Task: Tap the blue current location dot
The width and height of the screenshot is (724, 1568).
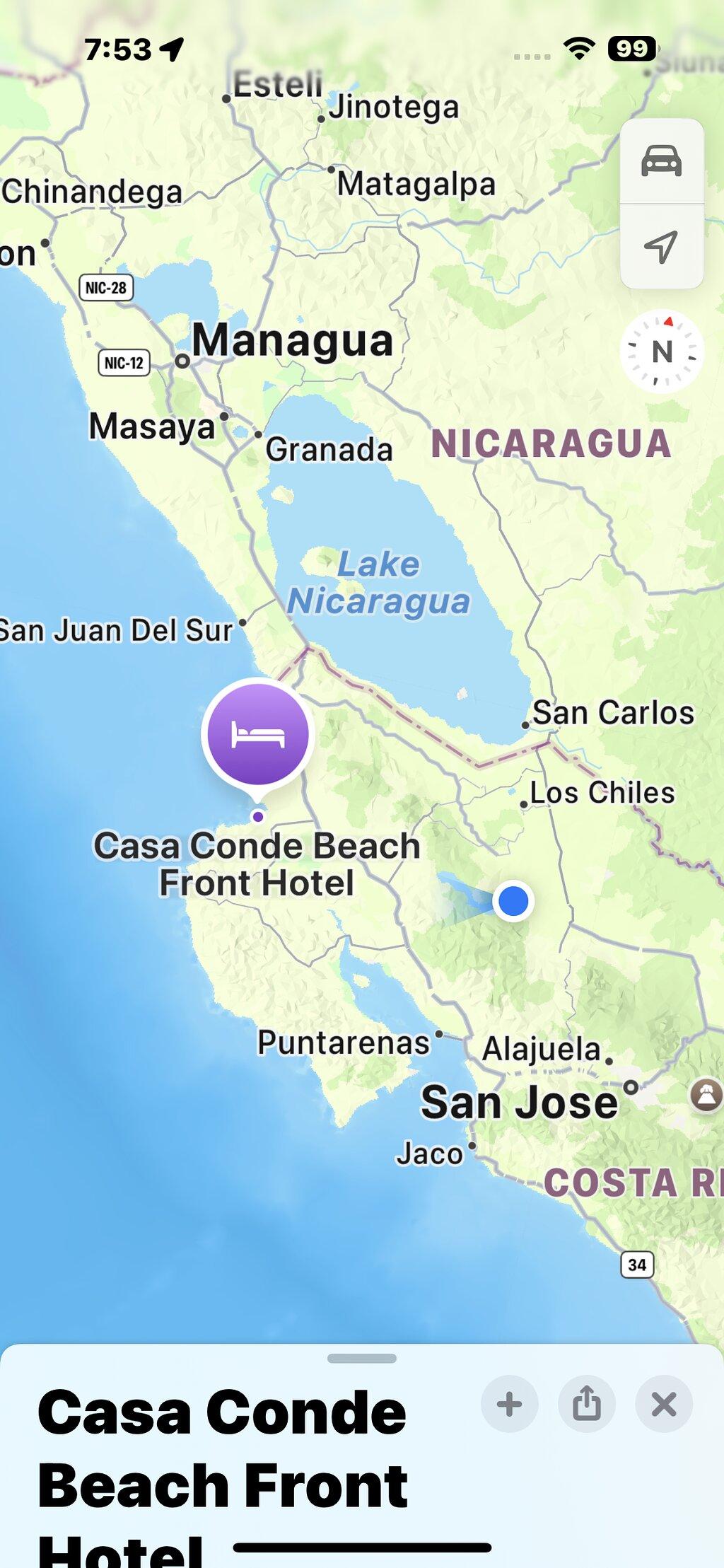Action: (513, 901)
